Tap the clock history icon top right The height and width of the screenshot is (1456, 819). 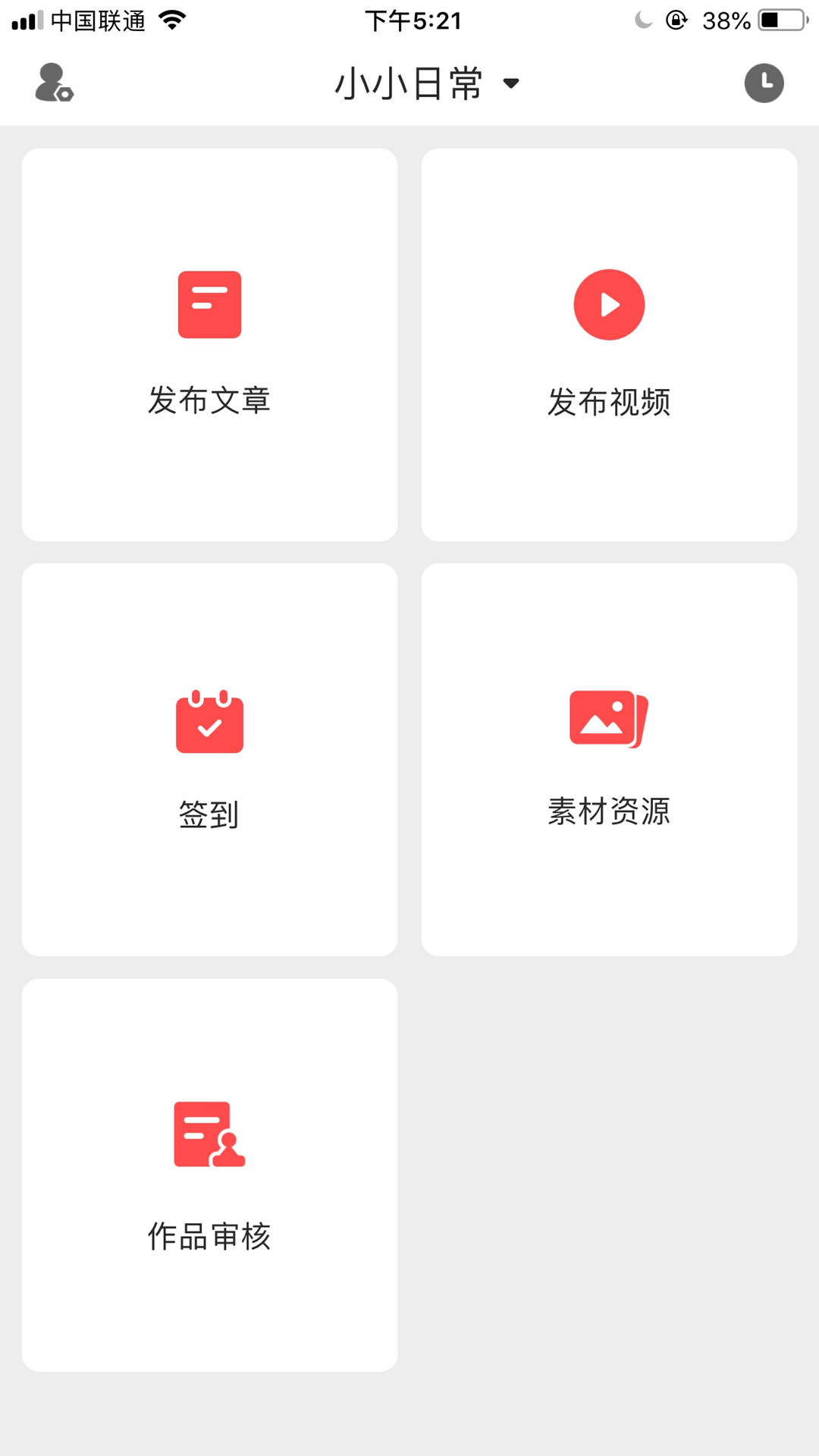(x=764, y=83)
